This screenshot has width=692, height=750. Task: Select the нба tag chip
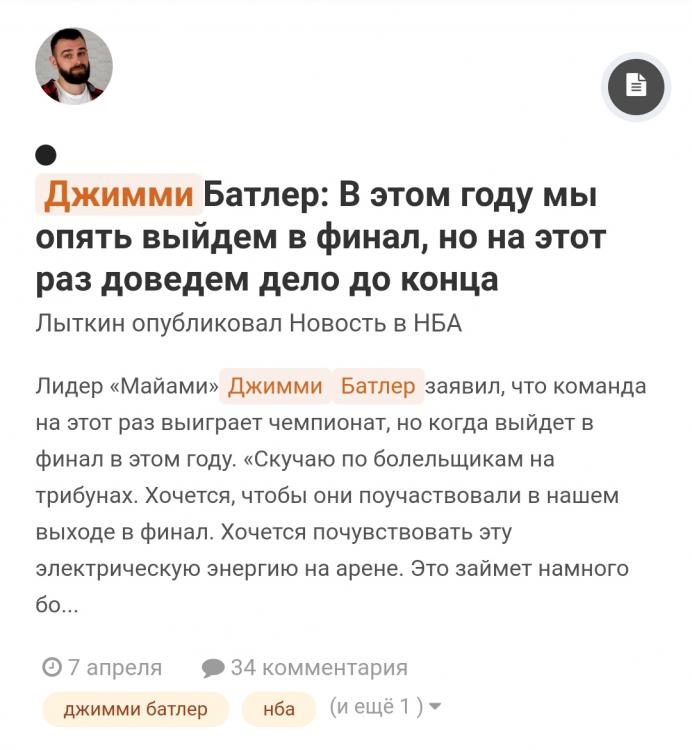[x=279, y=709]
